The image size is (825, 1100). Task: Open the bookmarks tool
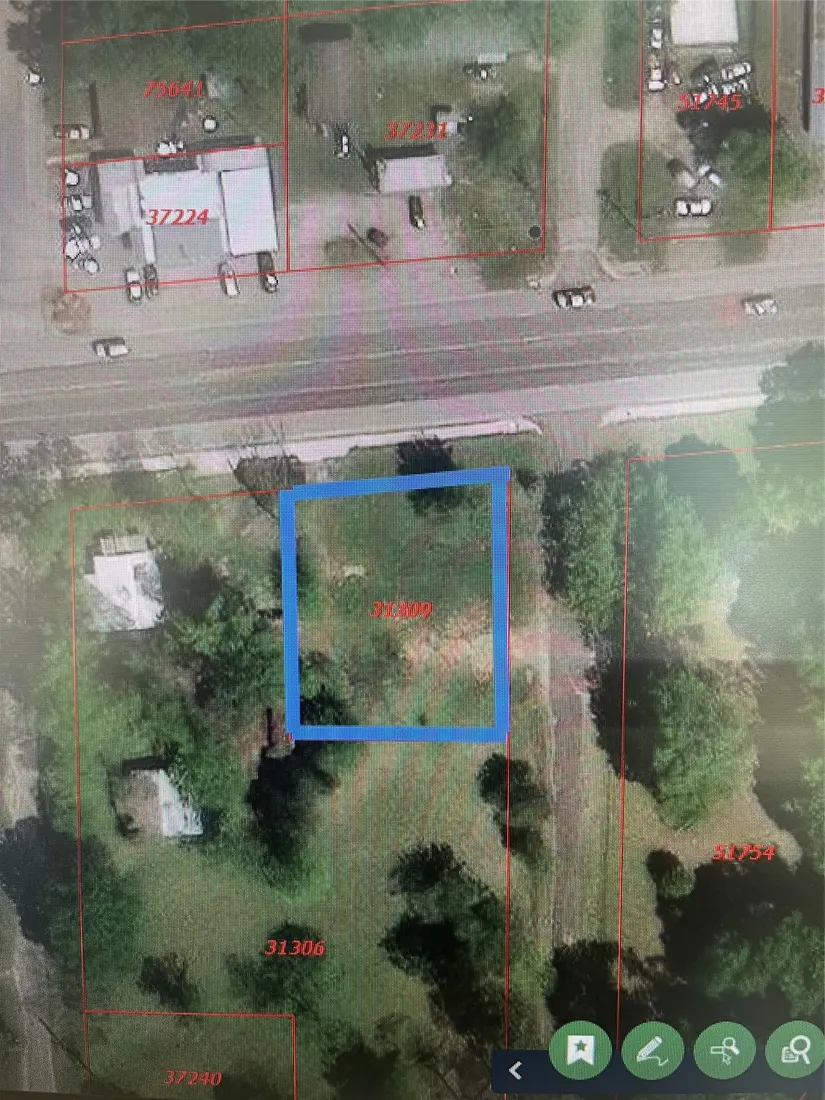coord(580,1050)
